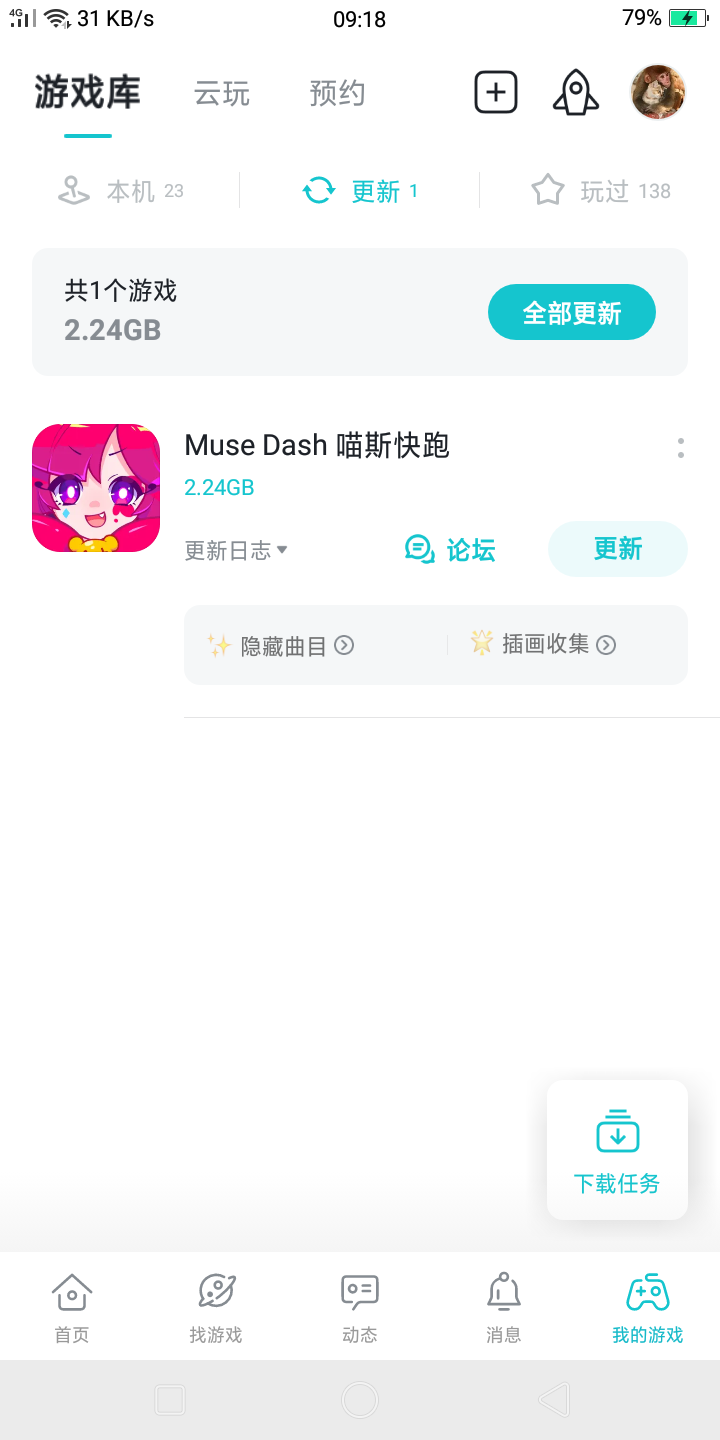Open the Muse Dash 论坛 forum
This screenshot has width=720, height=1440.
450,549
